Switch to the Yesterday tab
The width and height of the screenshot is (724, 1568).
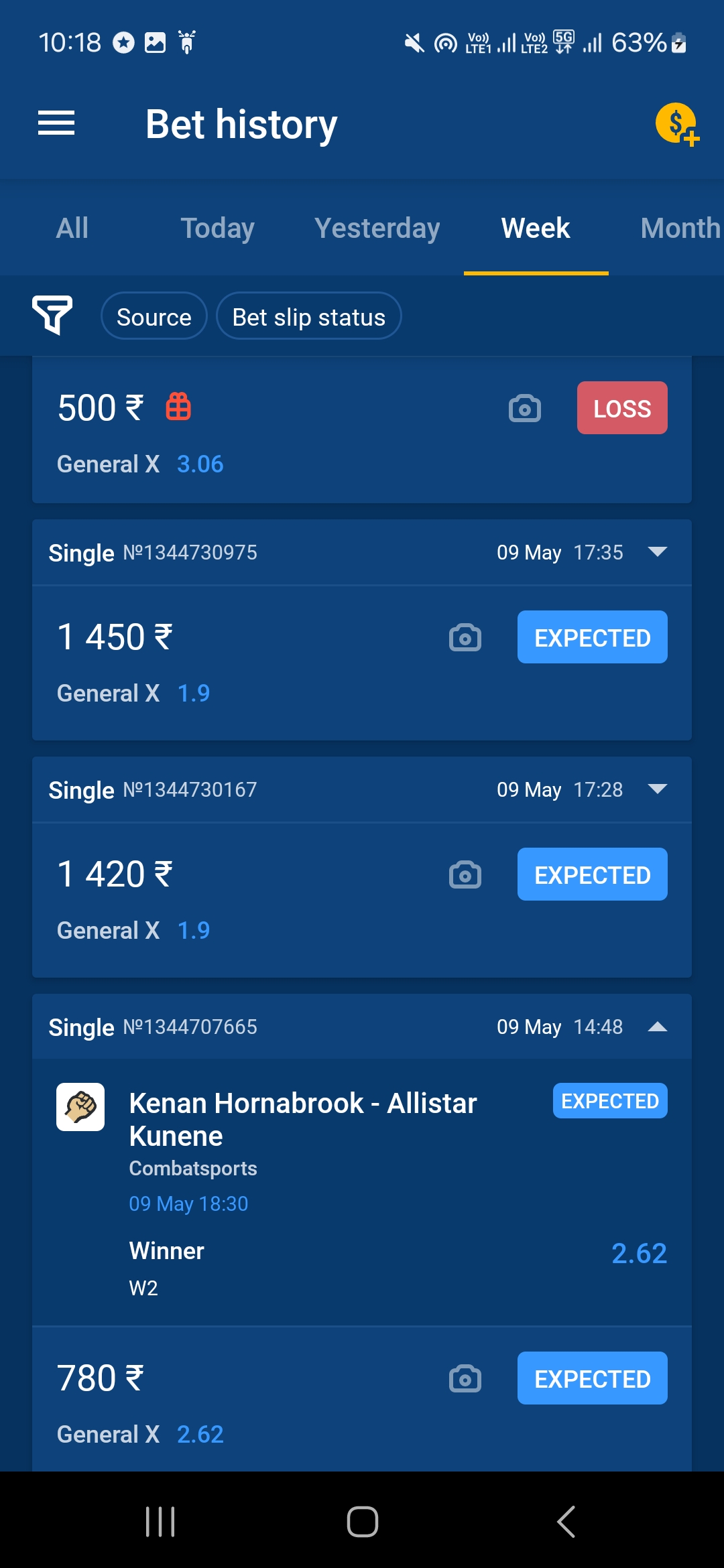[x=377, y=228]
